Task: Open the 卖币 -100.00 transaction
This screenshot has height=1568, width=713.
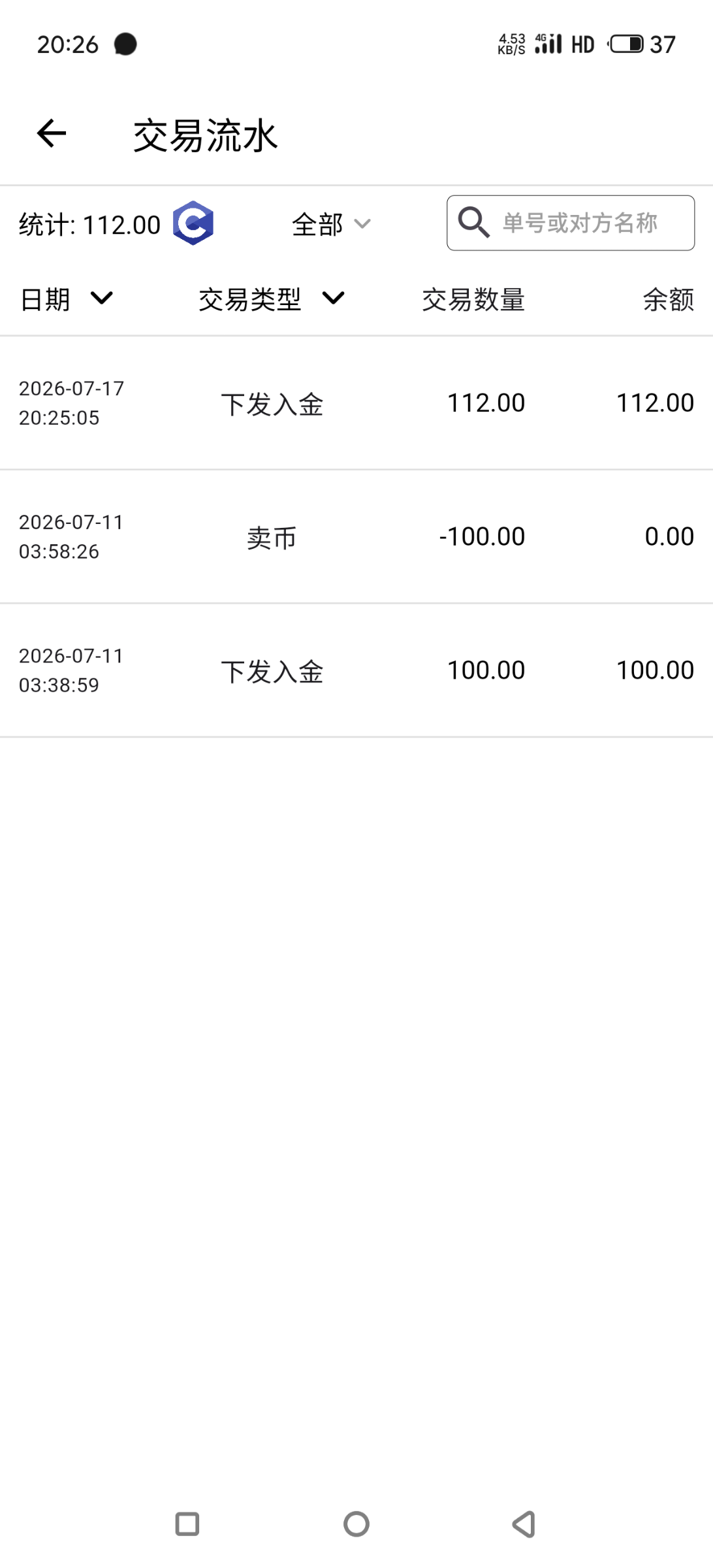Action: point(356,537)
